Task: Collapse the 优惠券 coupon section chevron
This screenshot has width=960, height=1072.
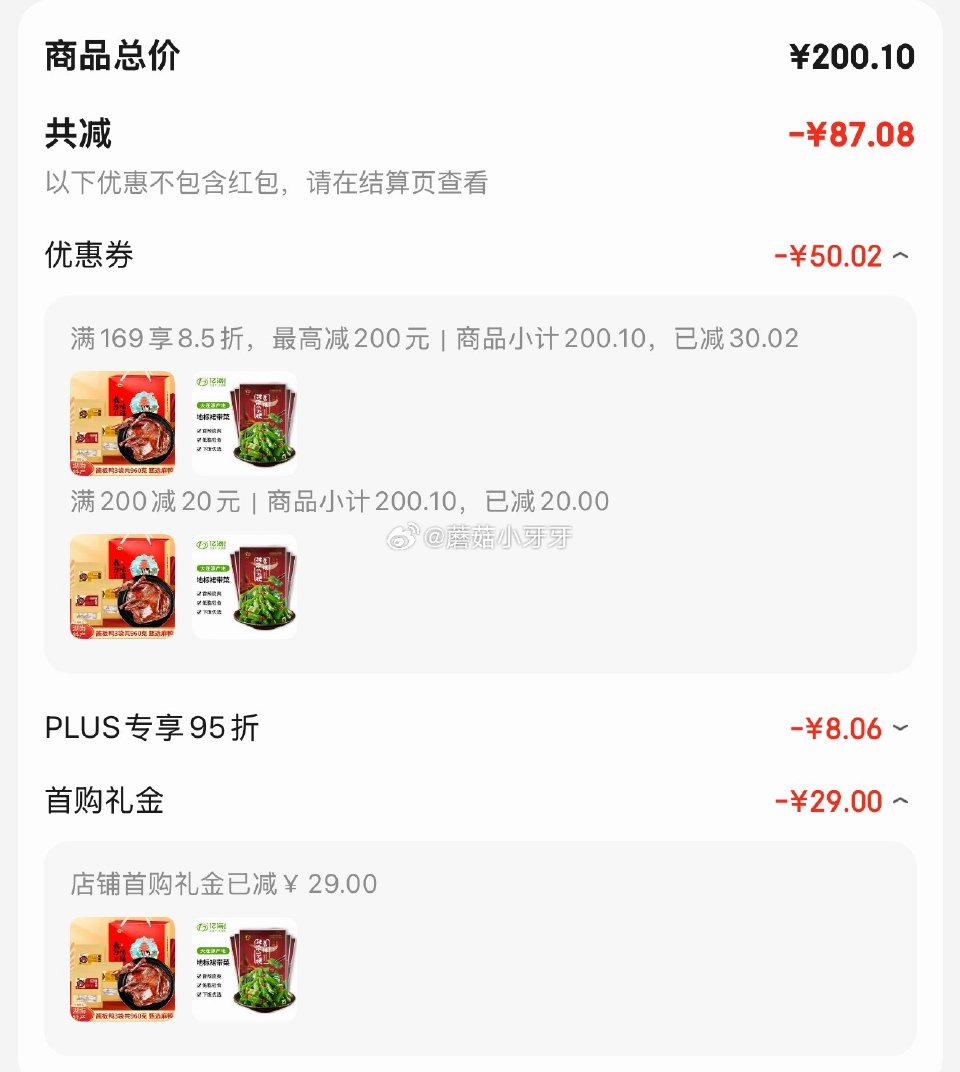Action: coord(903,257)
